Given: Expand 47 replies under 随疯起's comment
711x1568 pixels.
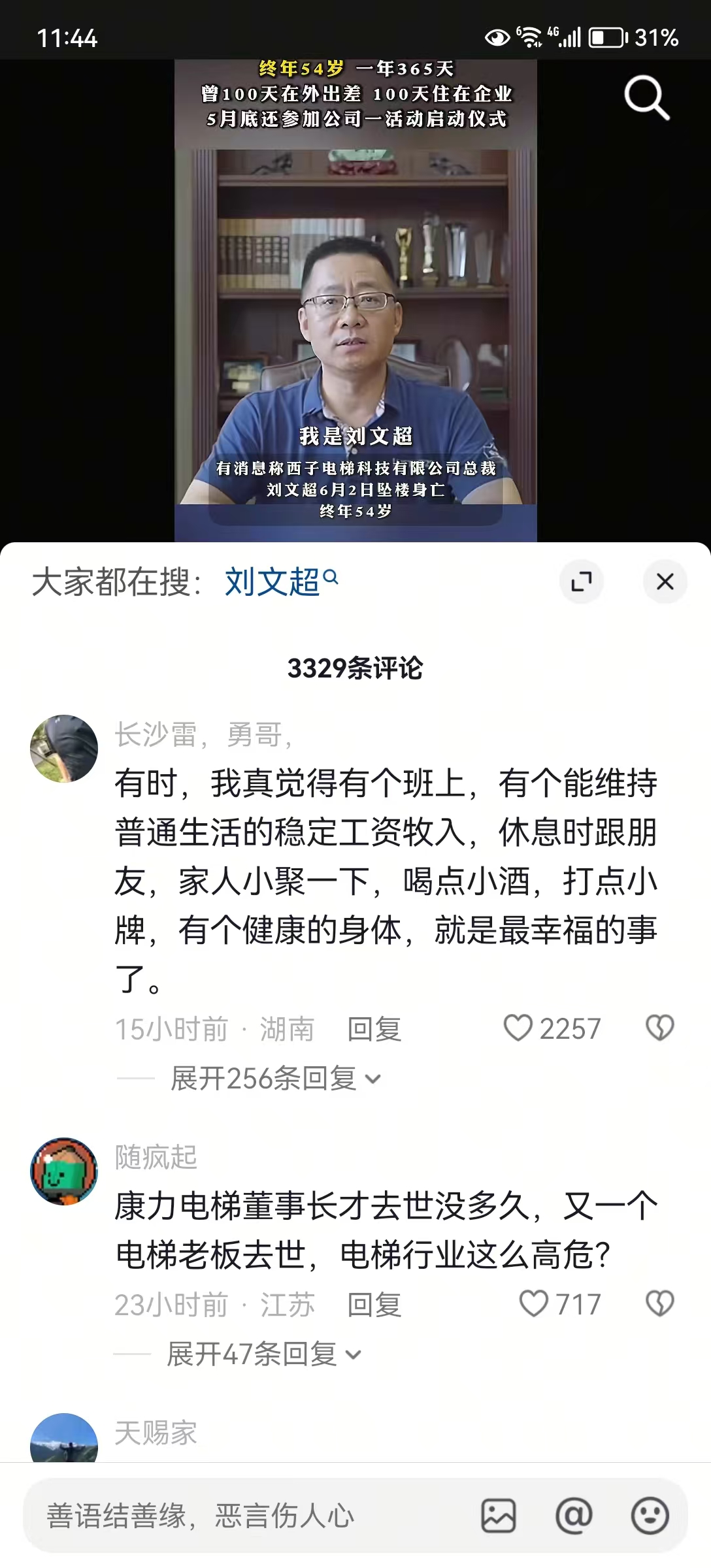Looking at the screenshot, I should tap(263, 1354).
